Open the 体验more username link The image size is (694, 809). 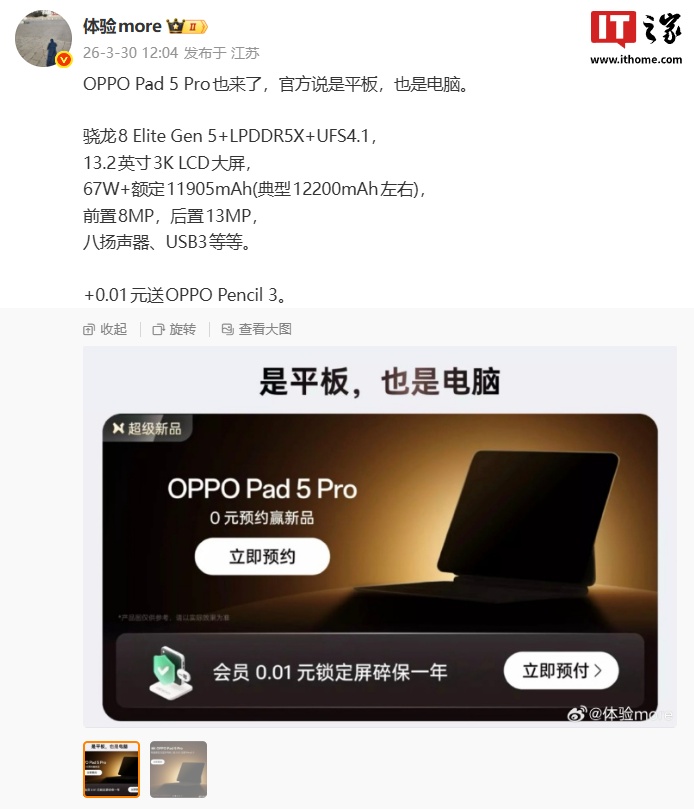tap(122, 26)
